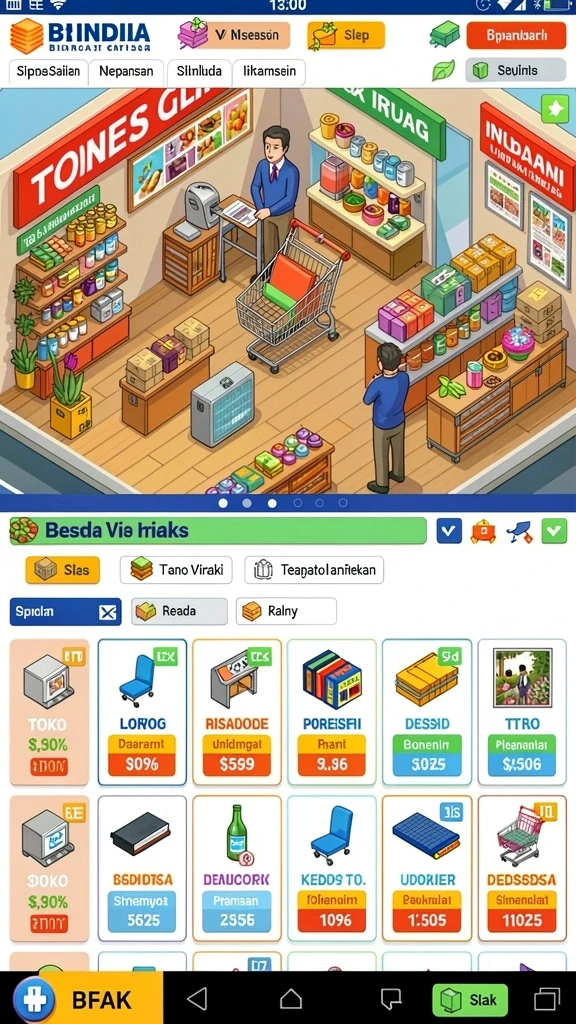Screen dimensions: 576x1024
Task: Switch to the Slinluda tab
Action: pyautogui.click(x=199, y=72)
